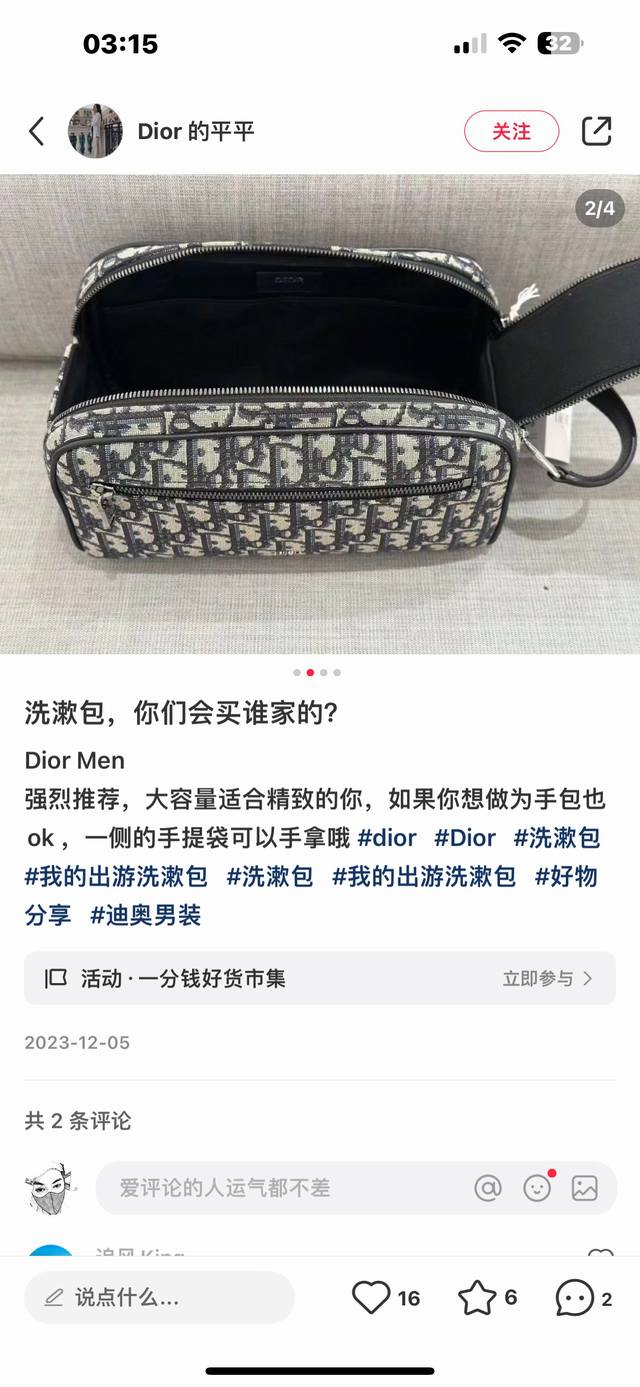Like this post with the heart icon
Image resolution: width=640 pixels, height=1387 pixels.
tap(371, 1298)
